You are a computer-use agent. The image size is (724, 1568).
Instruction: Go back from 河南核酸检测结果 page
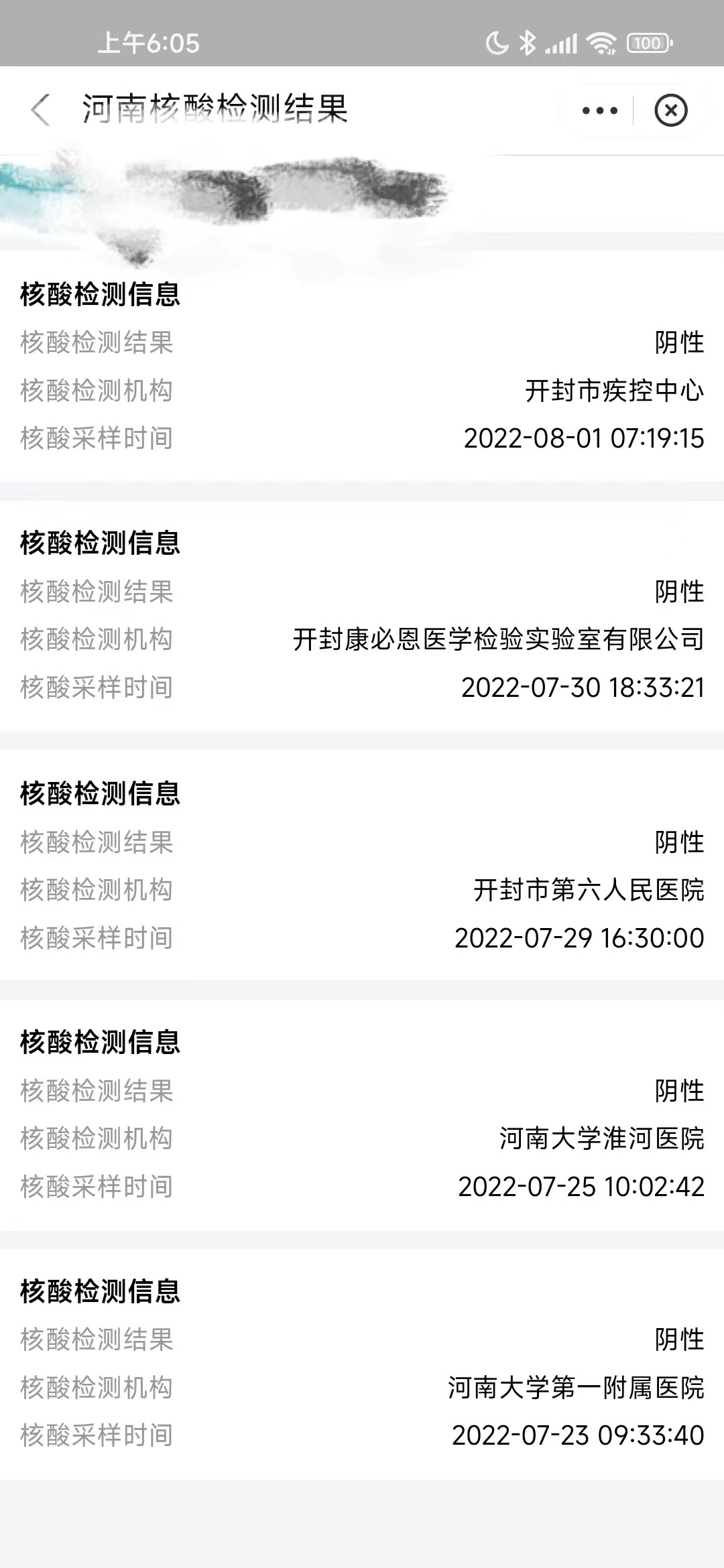click(x=40, y=110)
